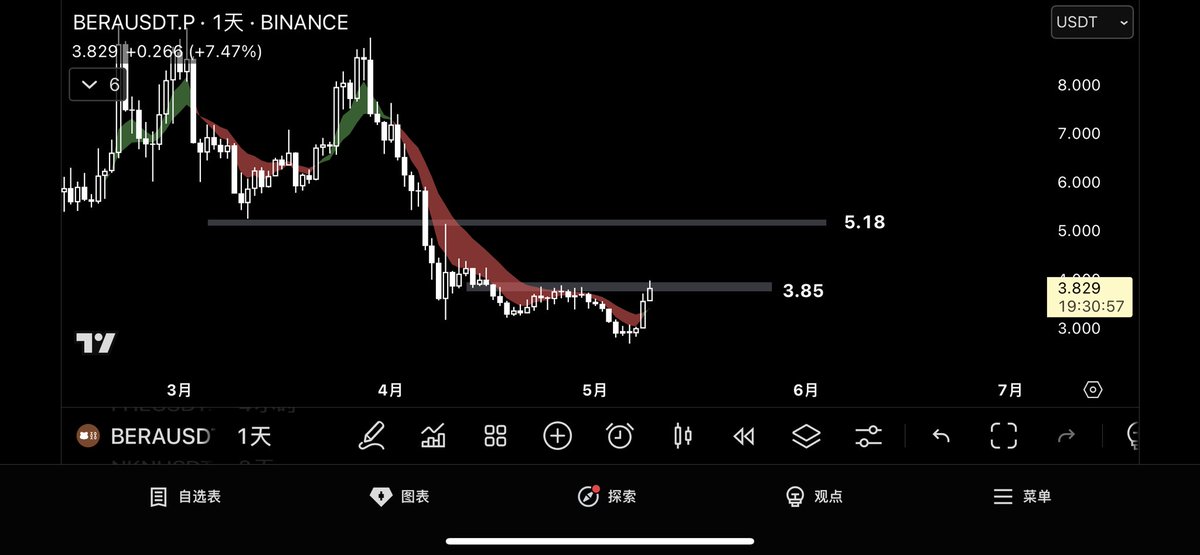
Task: Undo the last chart action
Action: point(941,436)
